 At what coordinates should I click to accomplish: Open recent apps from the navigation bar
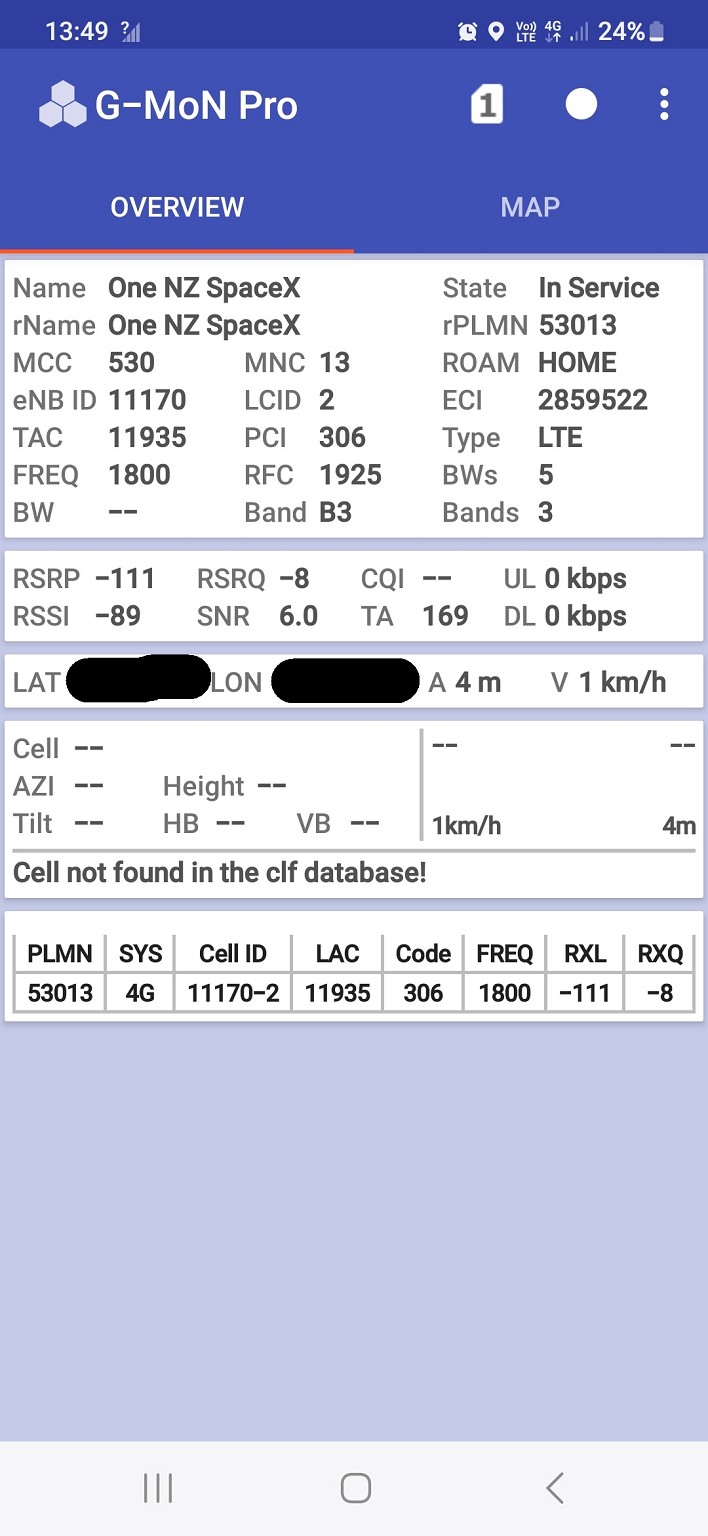click(x=158, y=1487)
